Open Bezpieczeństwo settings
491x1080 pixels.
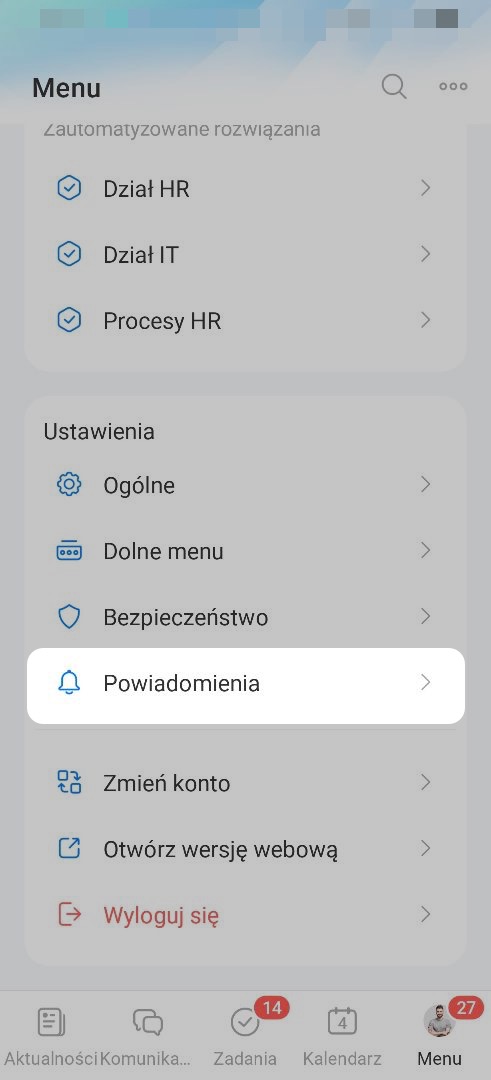pyautogui.click(x=245, y=617)
